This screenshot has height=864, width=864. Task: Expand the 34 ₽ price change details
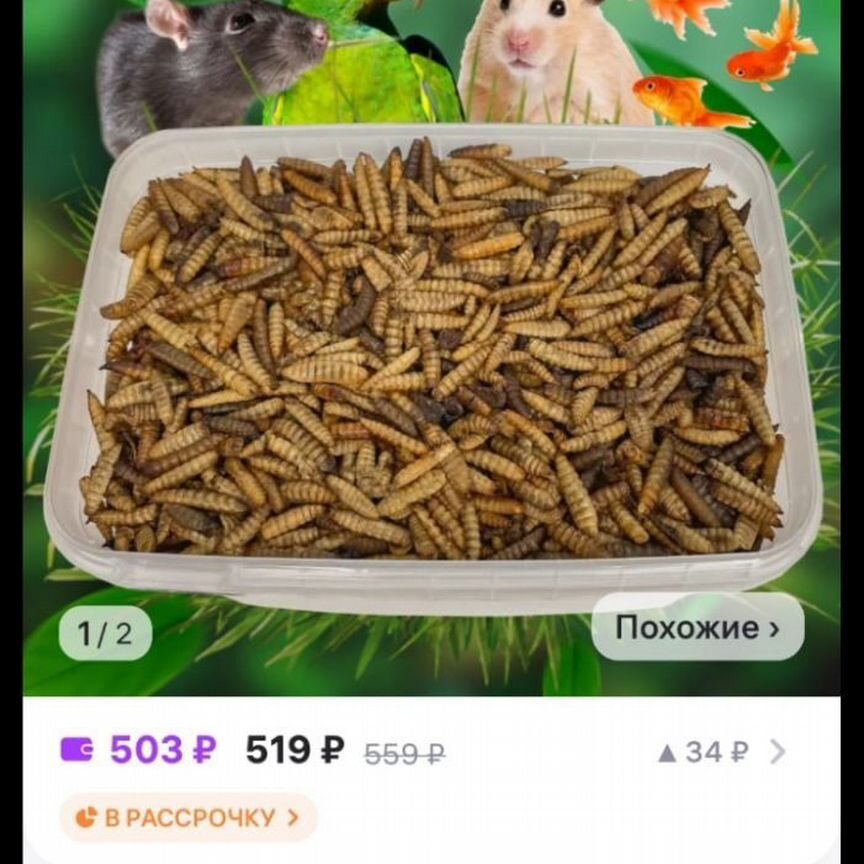(x=720, y=752)
